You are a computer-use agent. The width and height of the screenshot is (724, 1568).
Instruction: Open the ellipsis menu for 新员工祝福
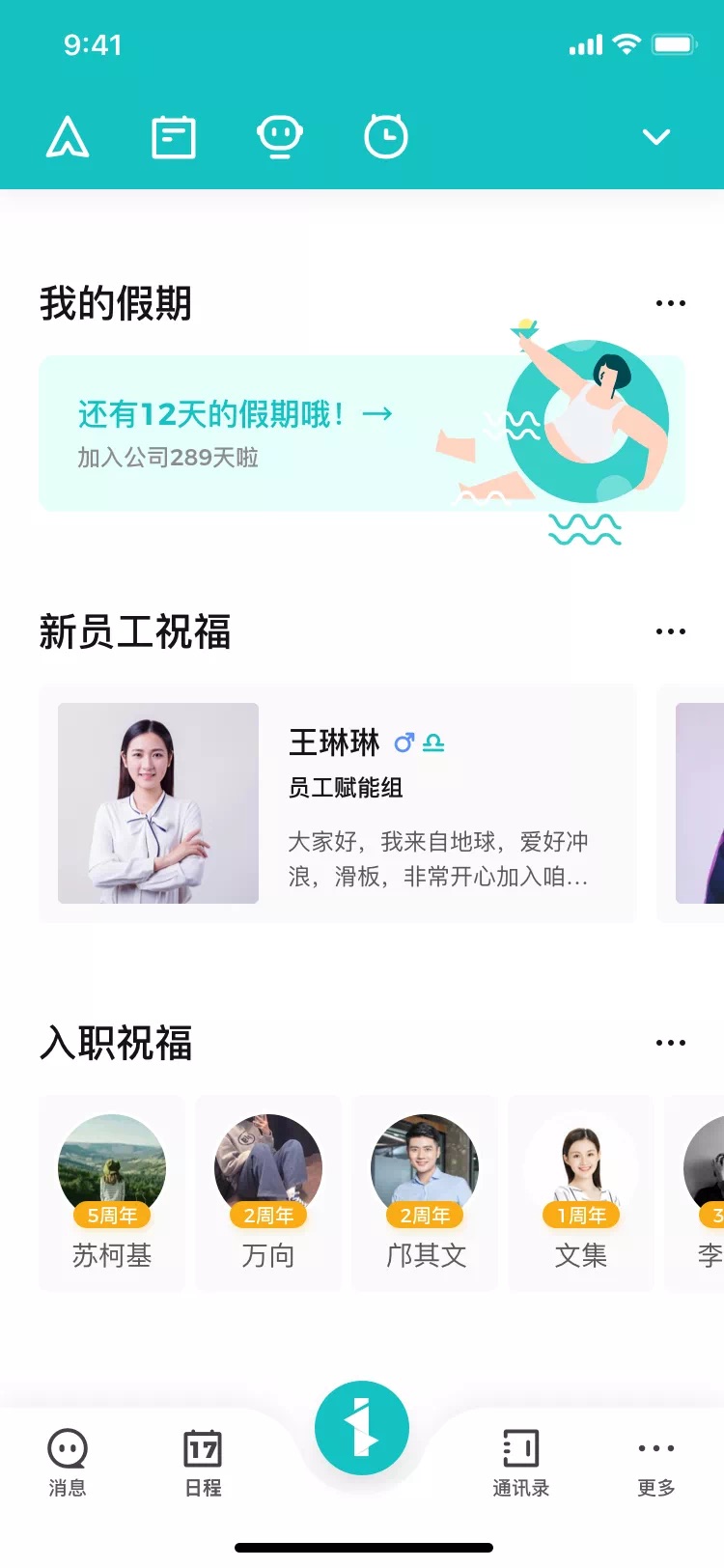[x=670, y=632]
